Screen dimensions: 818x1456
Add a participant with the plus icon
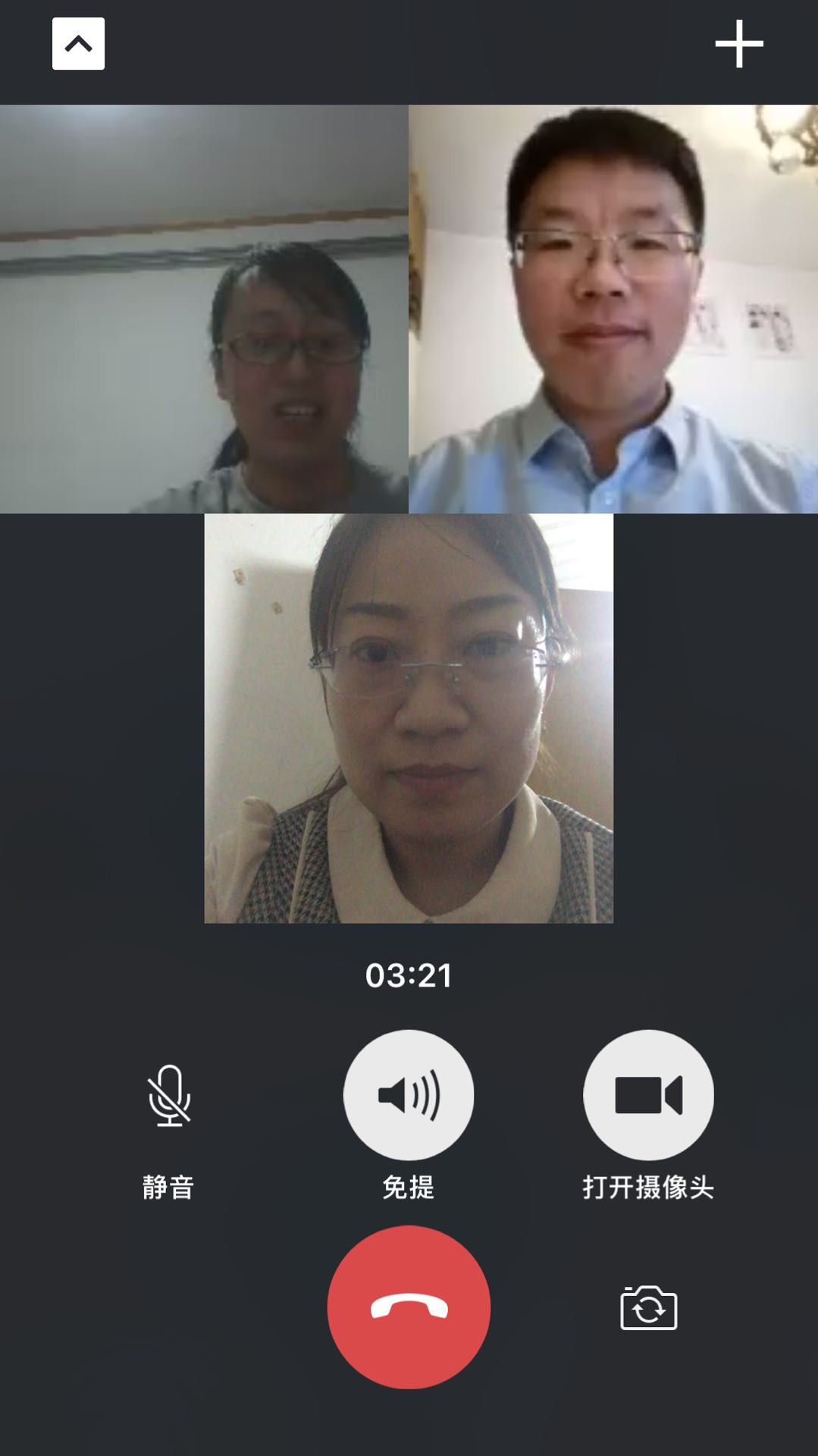coord(738,44)
